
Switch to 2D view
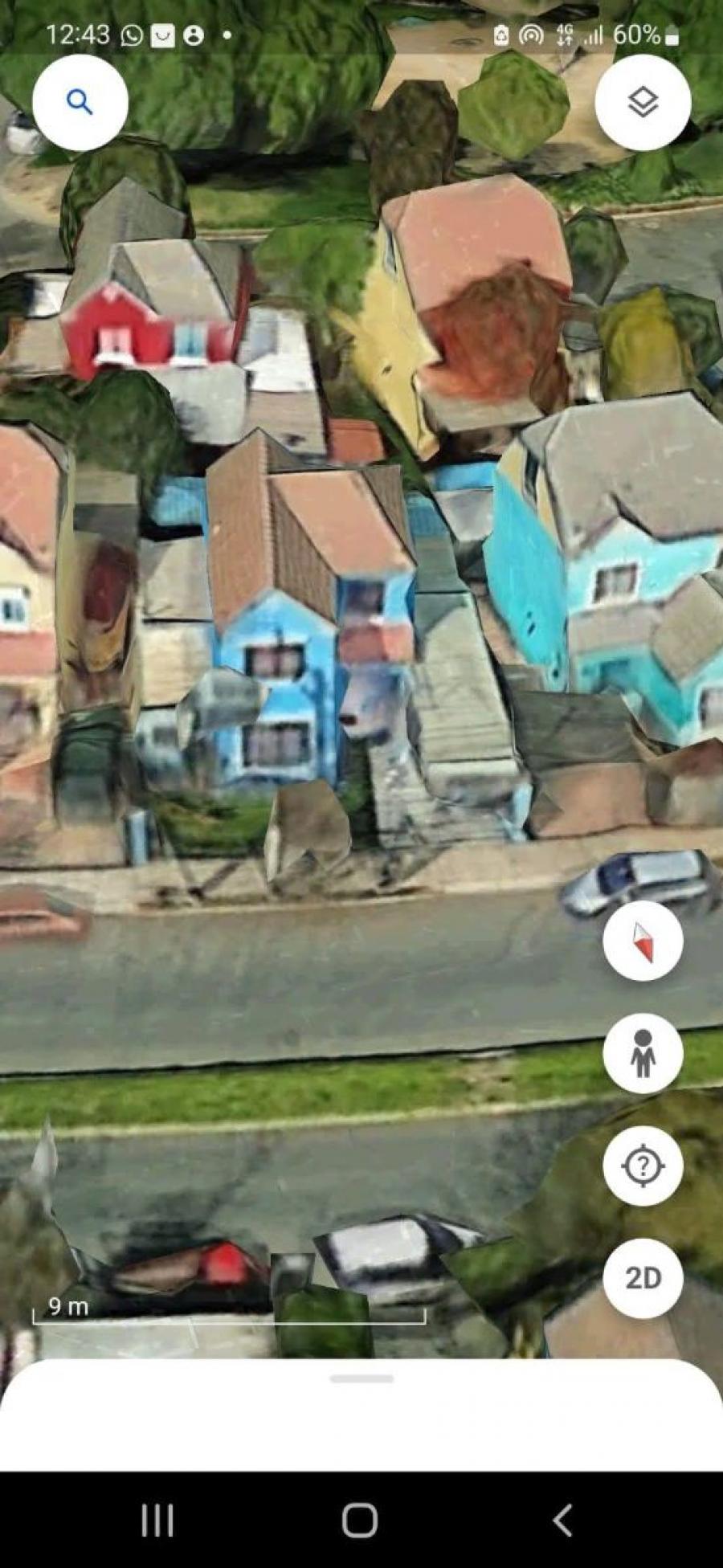(643, 1278)
